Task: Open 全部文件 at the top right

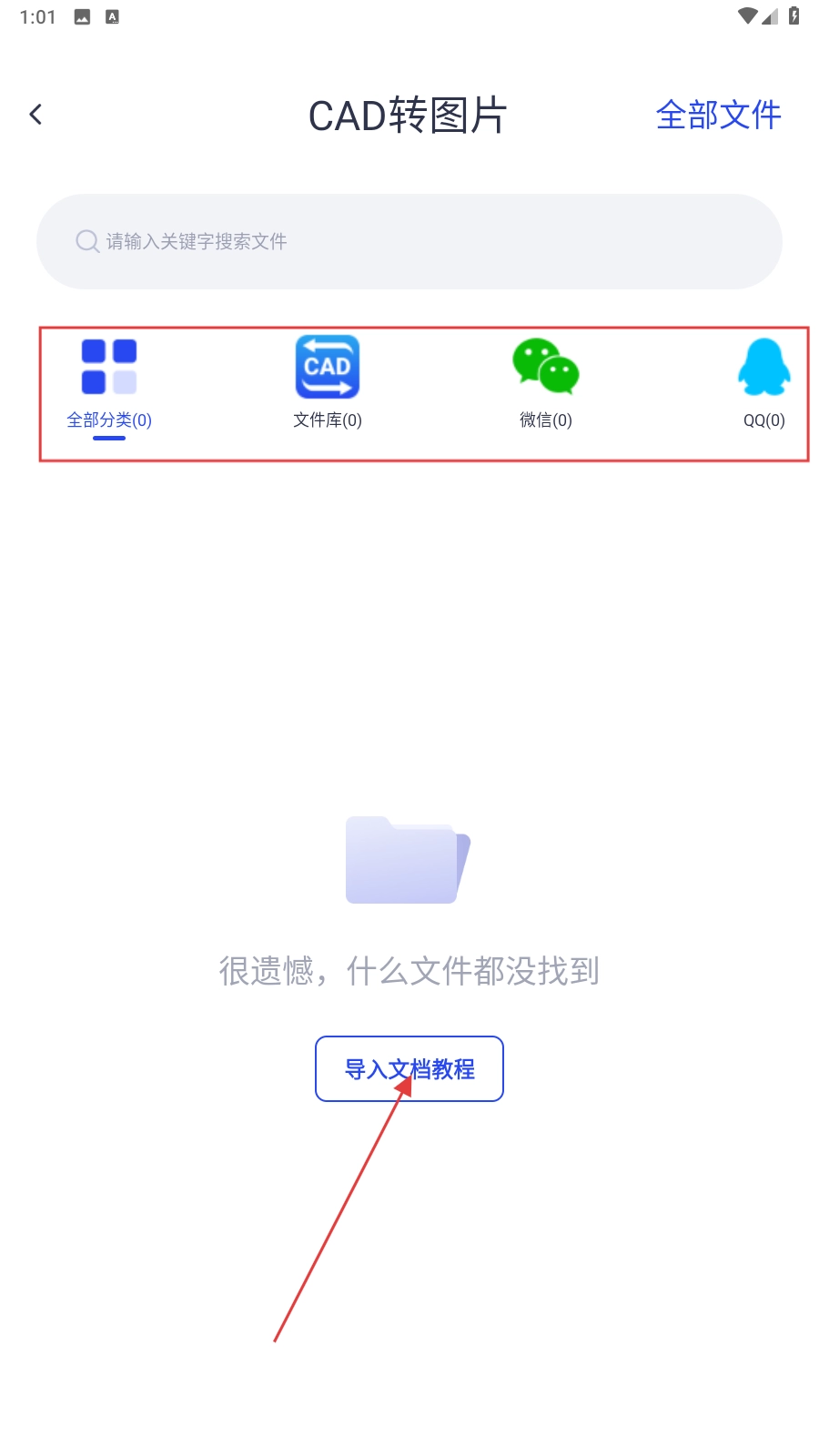Action: (x=718, y=115)
